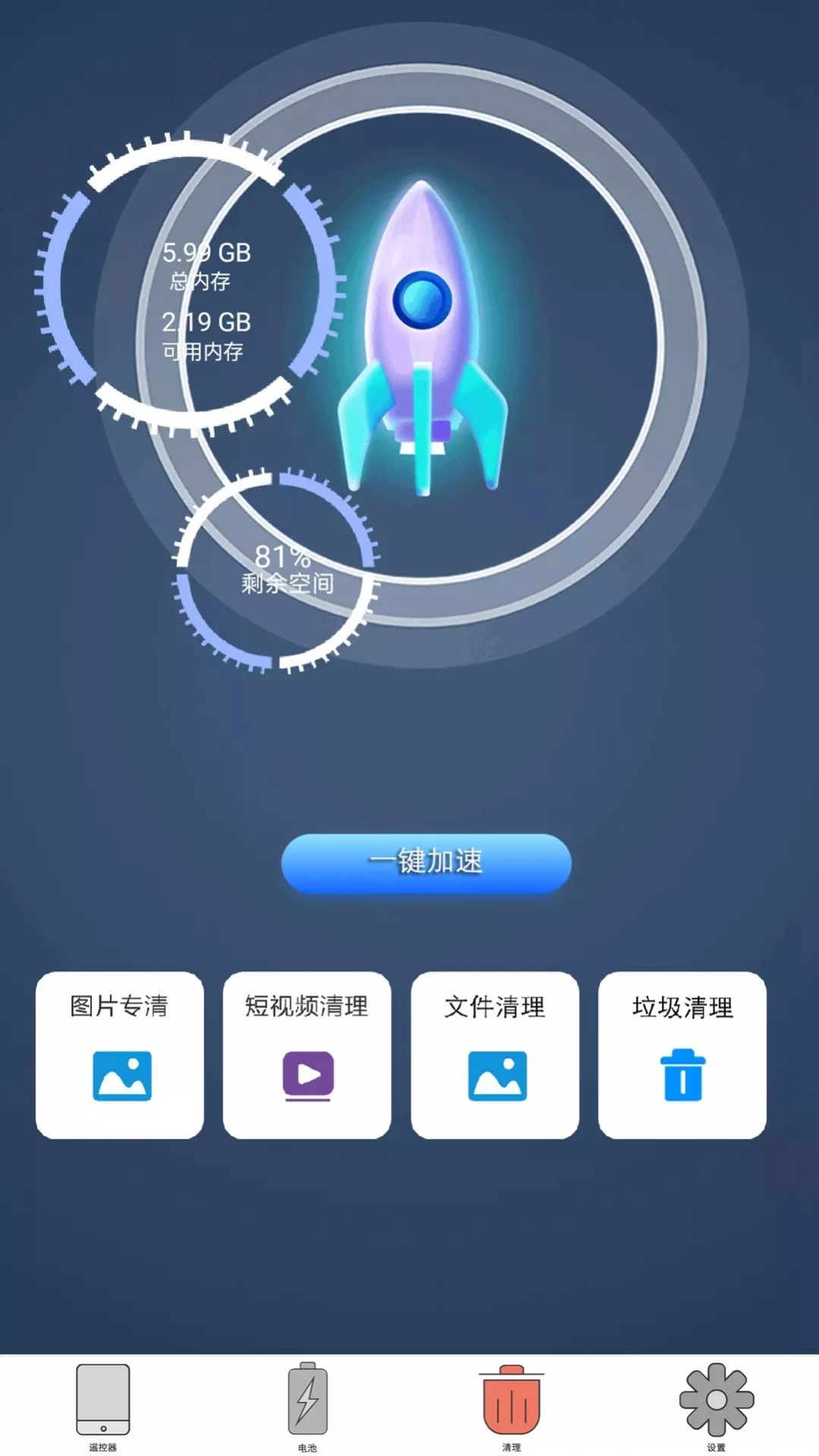This screenshot has height=1456, width=819.
Task: Open the 短视频清理 short video cleanup card
Action: (x=307, y=1055)
